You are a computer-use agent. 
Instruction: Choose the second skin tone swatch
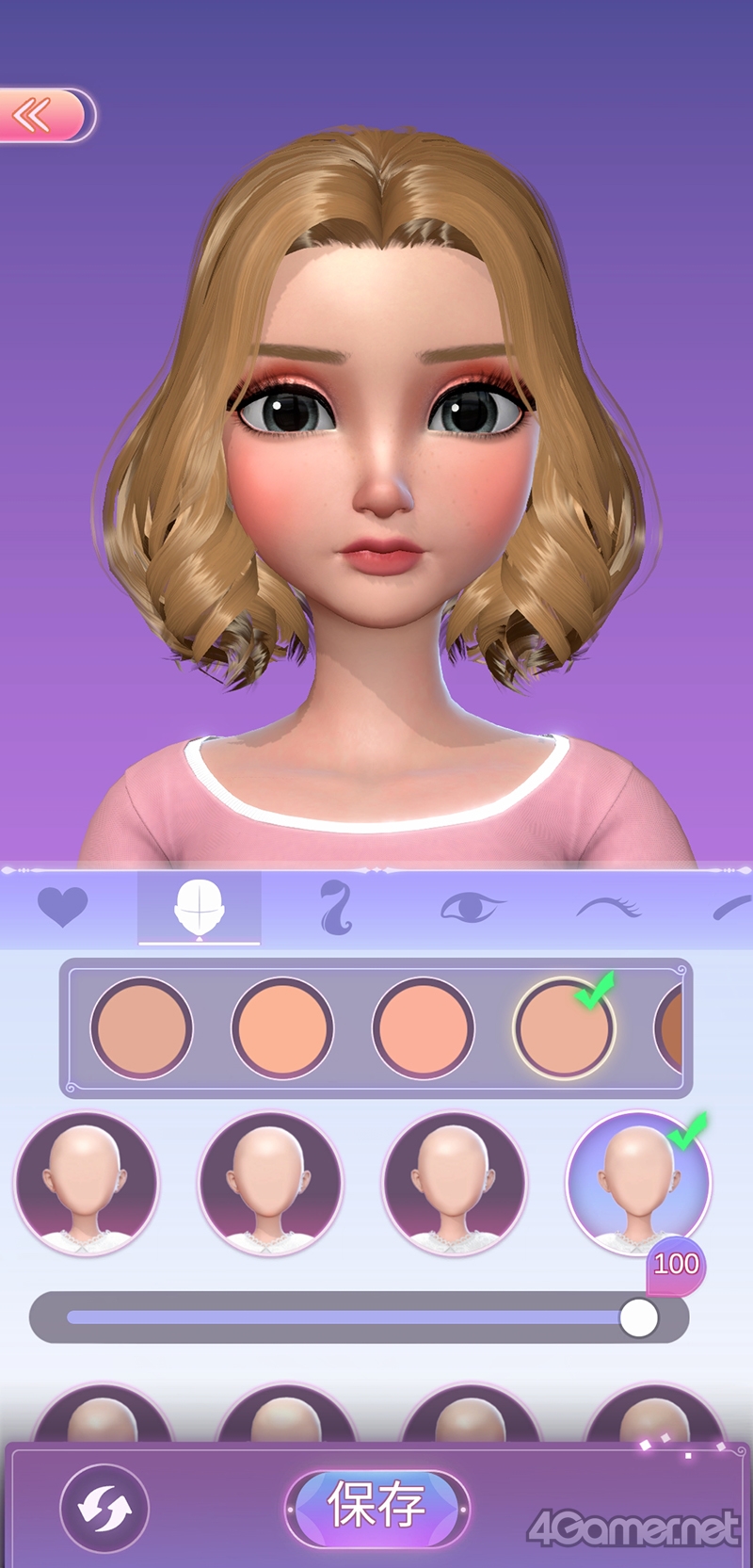[x=282, y=1027]
